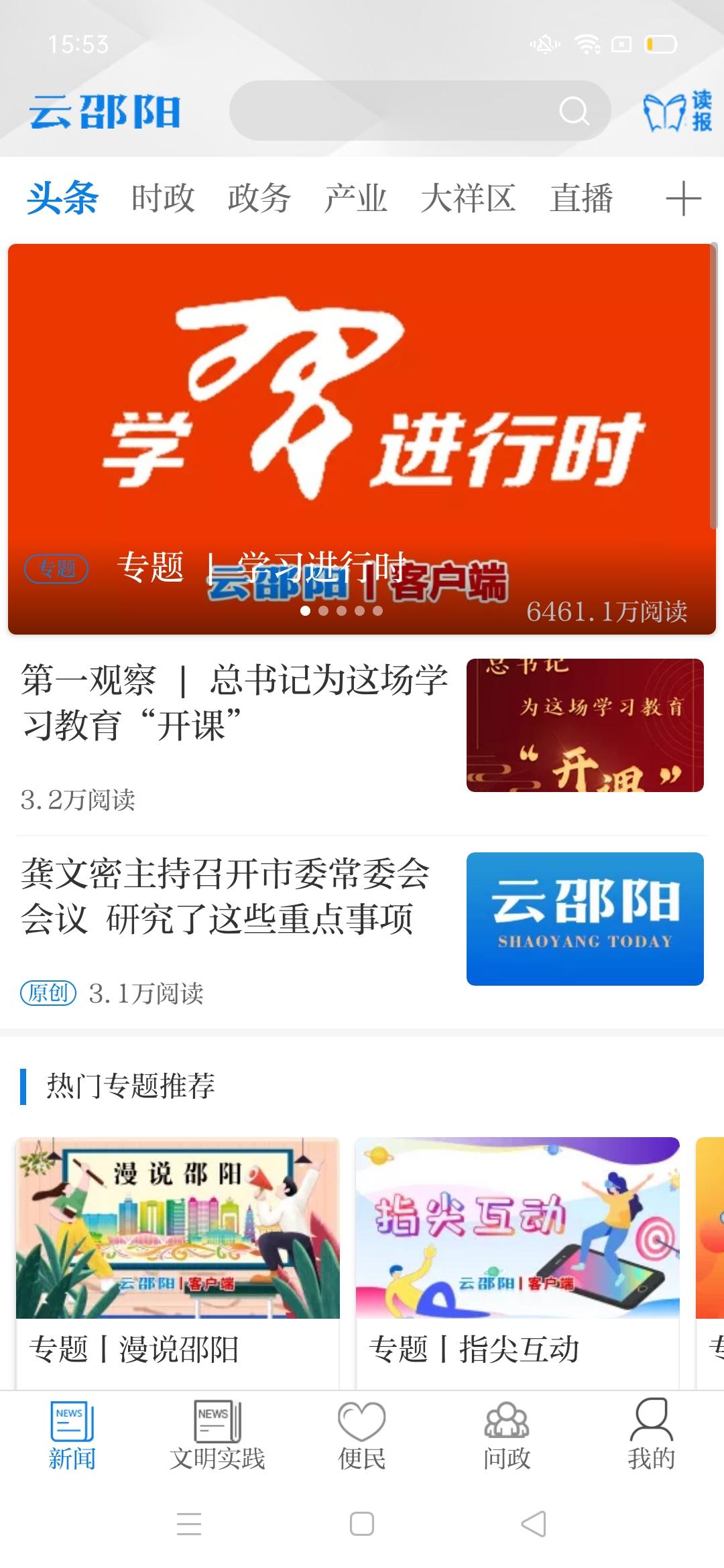
Task: Open the 直播 live tab
Action: tap(581, 198)
